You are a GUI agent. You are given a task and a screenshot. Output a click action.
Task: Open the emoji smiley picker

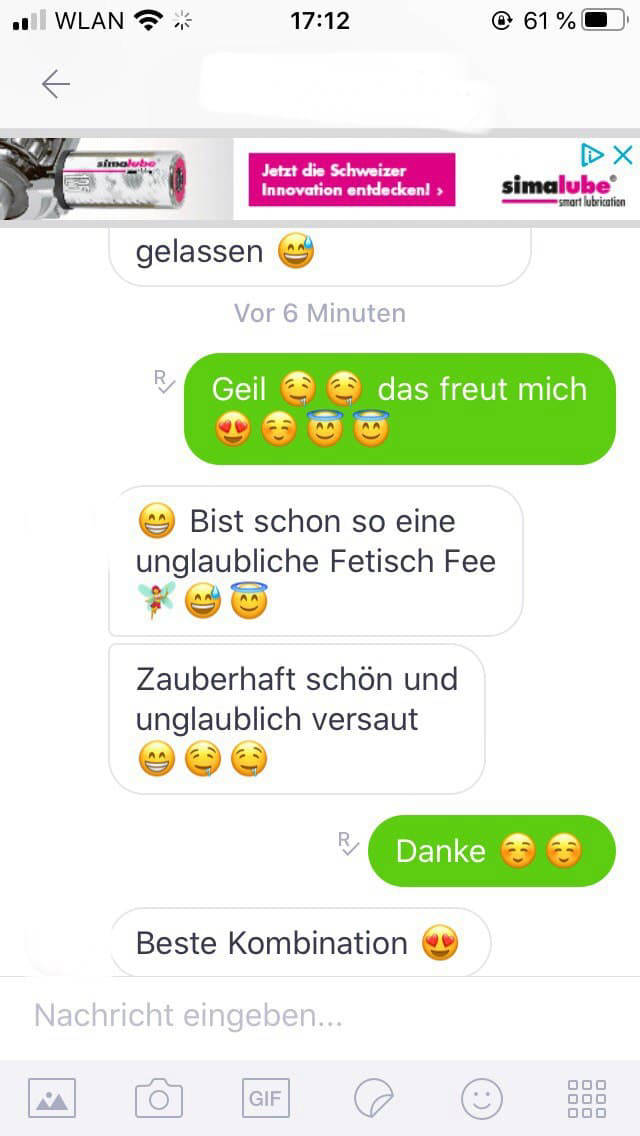click(481, 1099)
